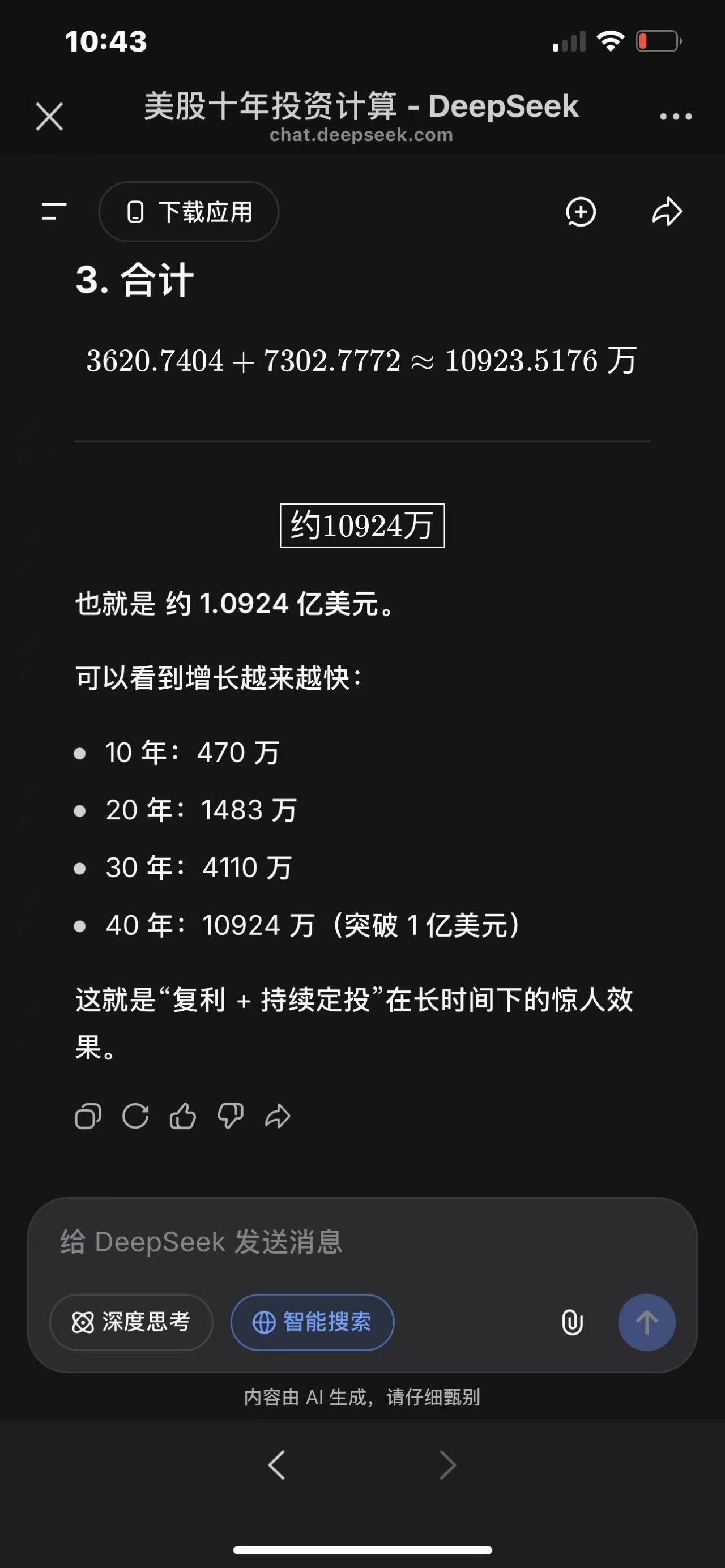
Task: Close the in-app browser page
Action: [x=49, y=116]
